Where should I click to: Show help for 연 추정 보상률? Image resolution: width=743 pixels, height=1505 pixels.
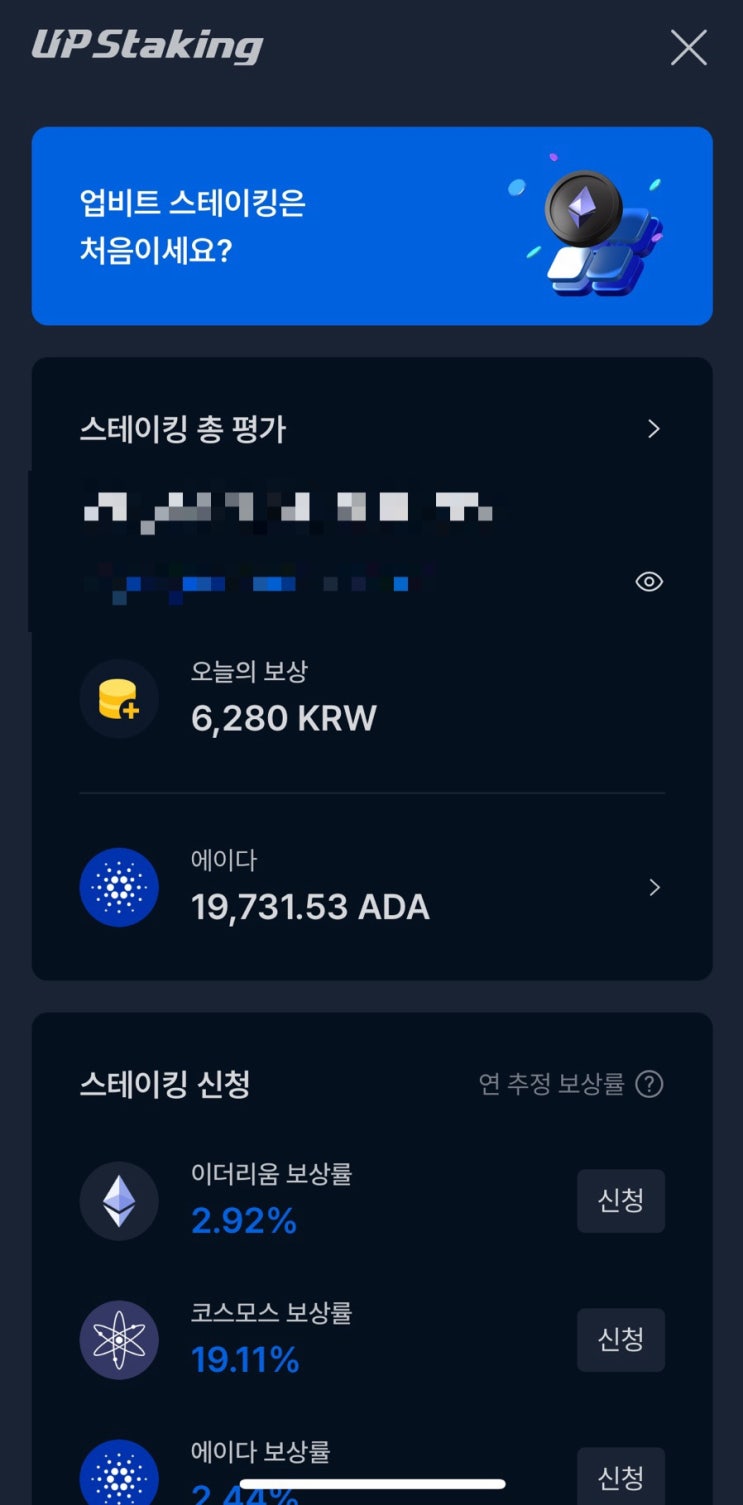pyautogui.click(x=649, y=1084)
